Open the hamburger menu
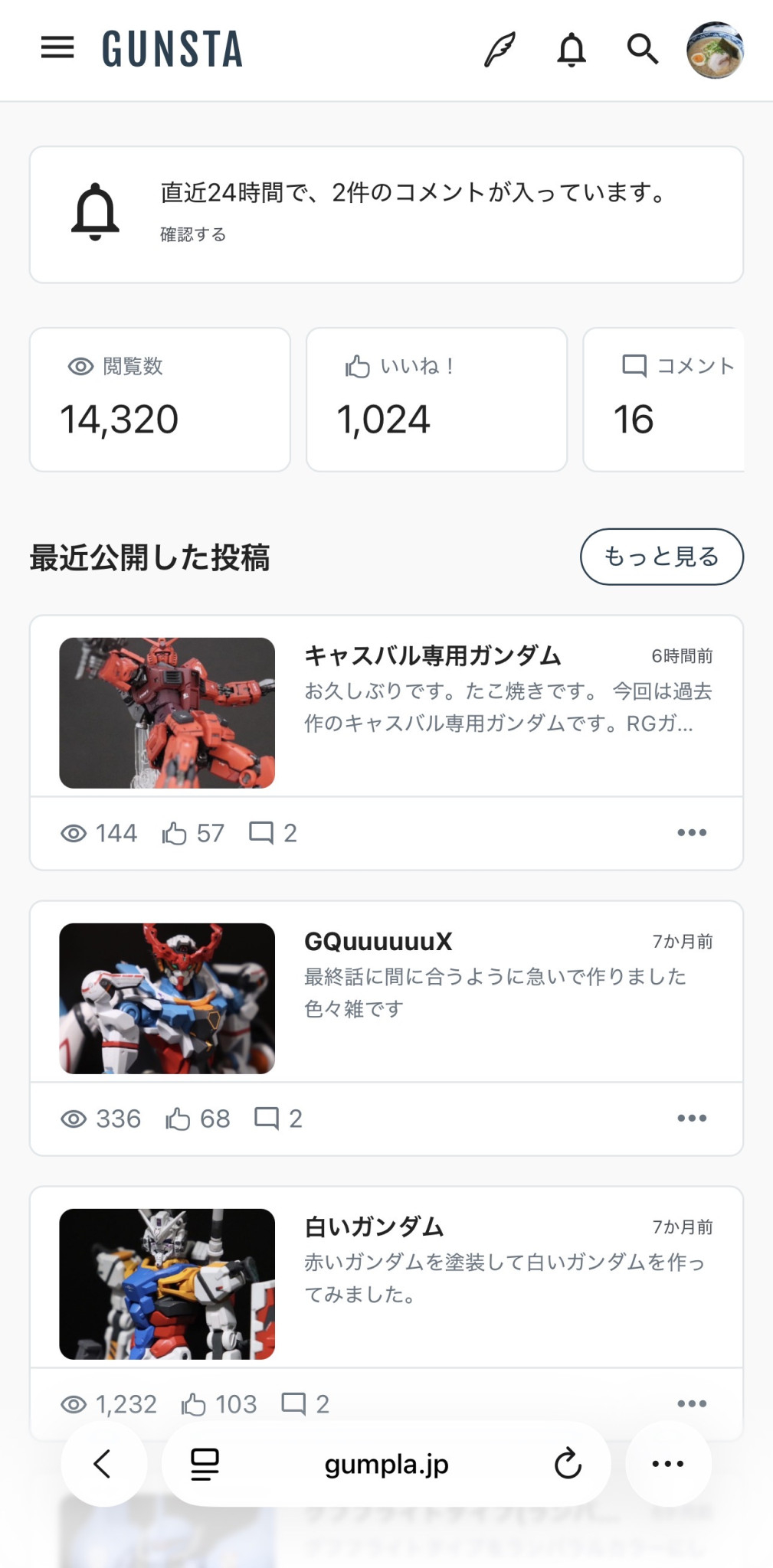Screen dimensions: 773x1568 coord(57,48)
